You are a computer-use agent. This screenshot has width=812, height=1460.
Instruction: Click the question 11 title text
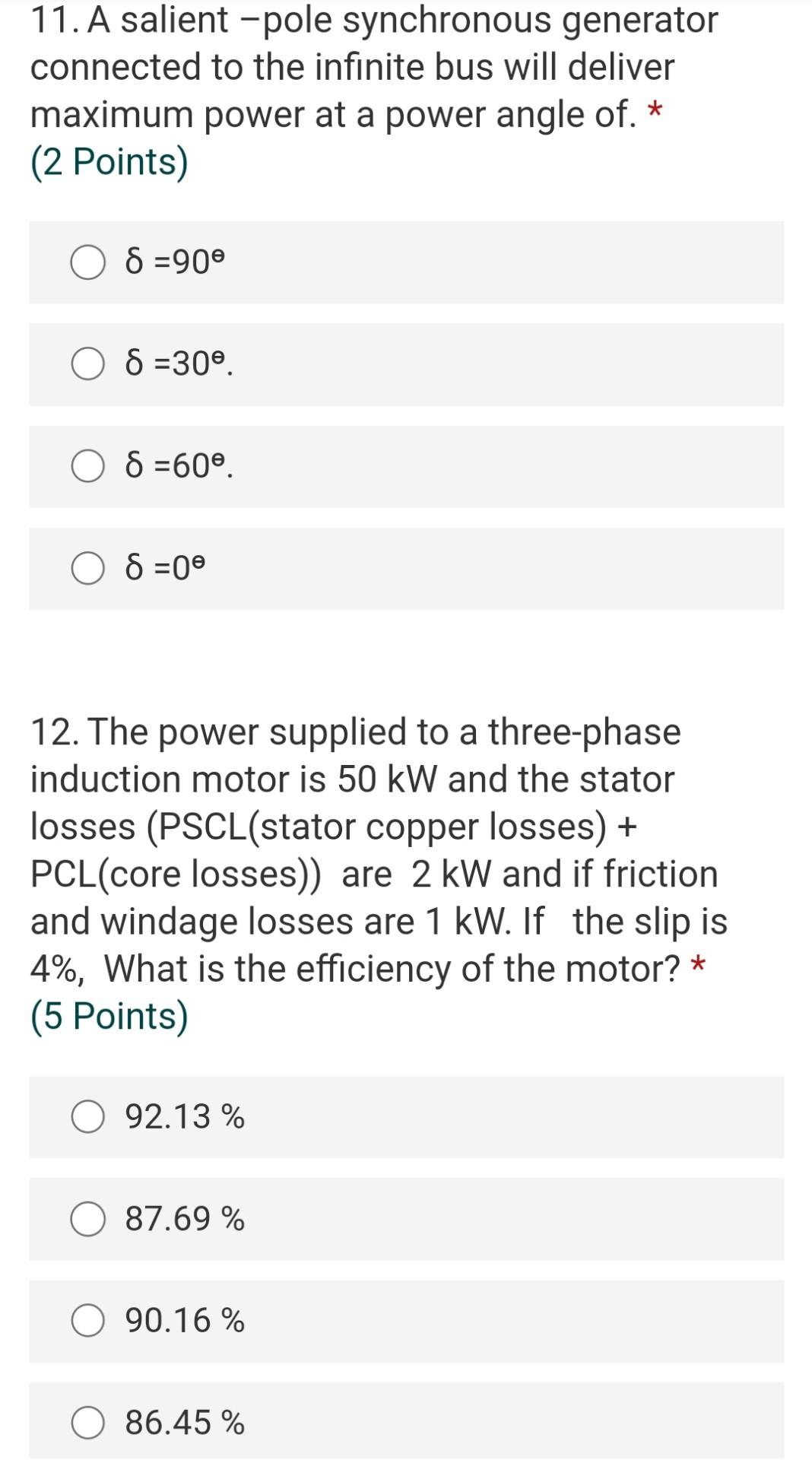(373, 68)
